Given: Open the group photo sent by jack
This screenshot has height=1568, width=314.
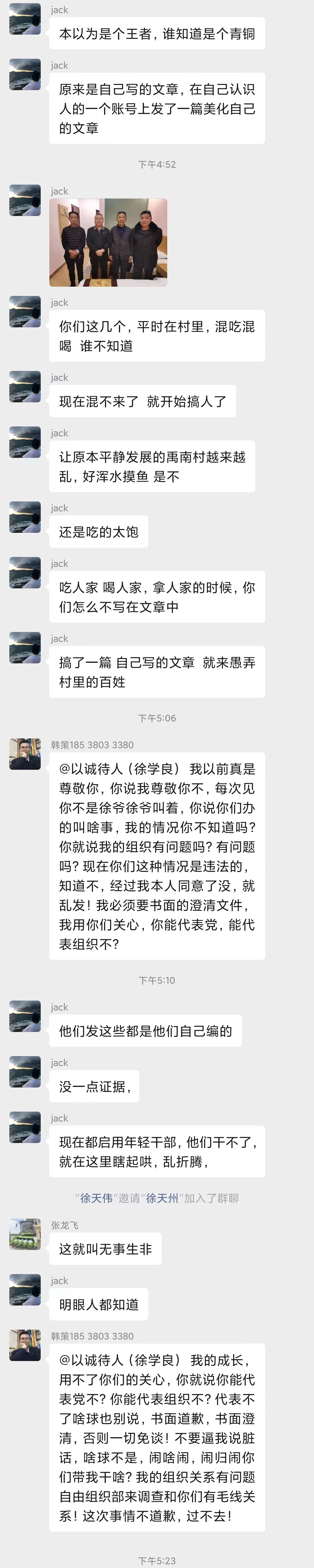Looking at the screenshot, I should (108, 242).
